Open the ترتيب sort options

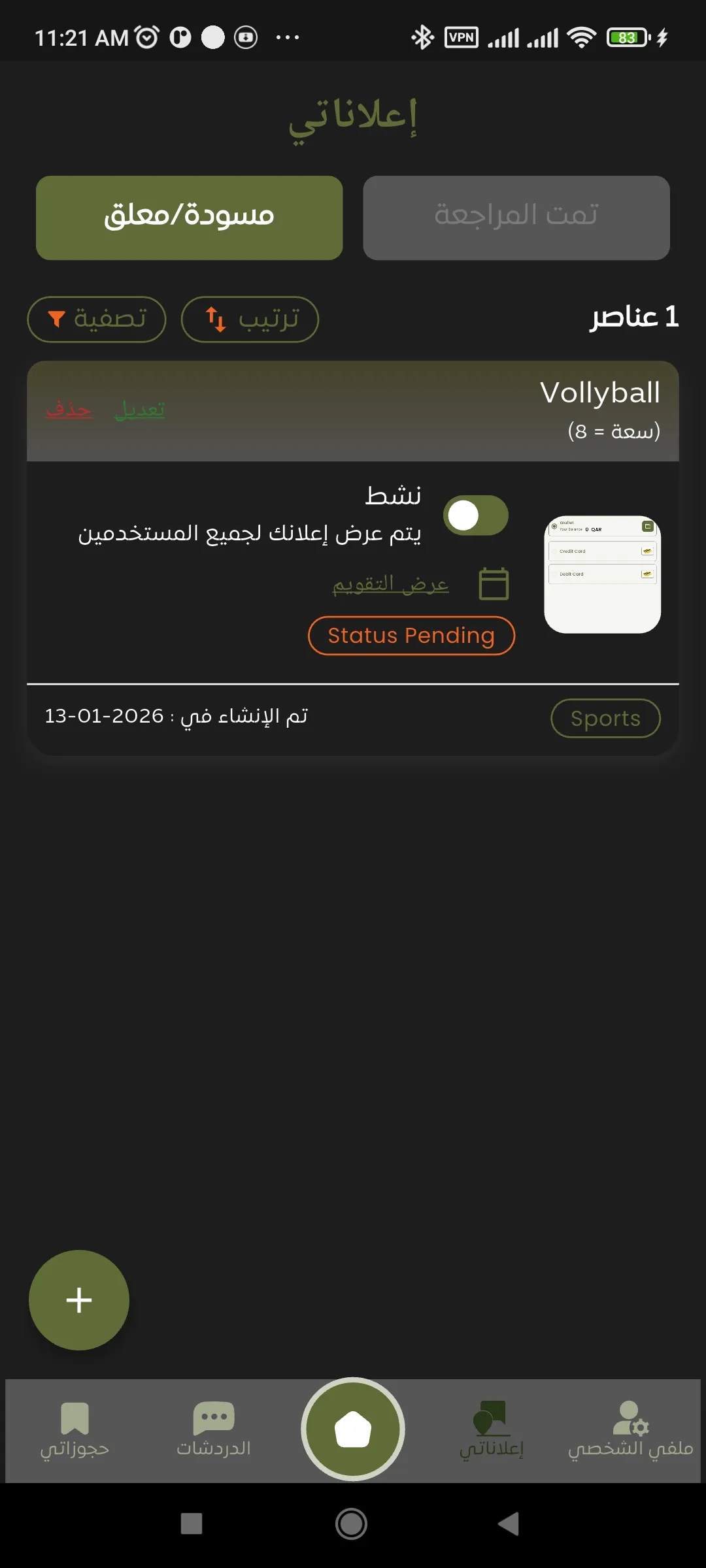click(250, 319)
